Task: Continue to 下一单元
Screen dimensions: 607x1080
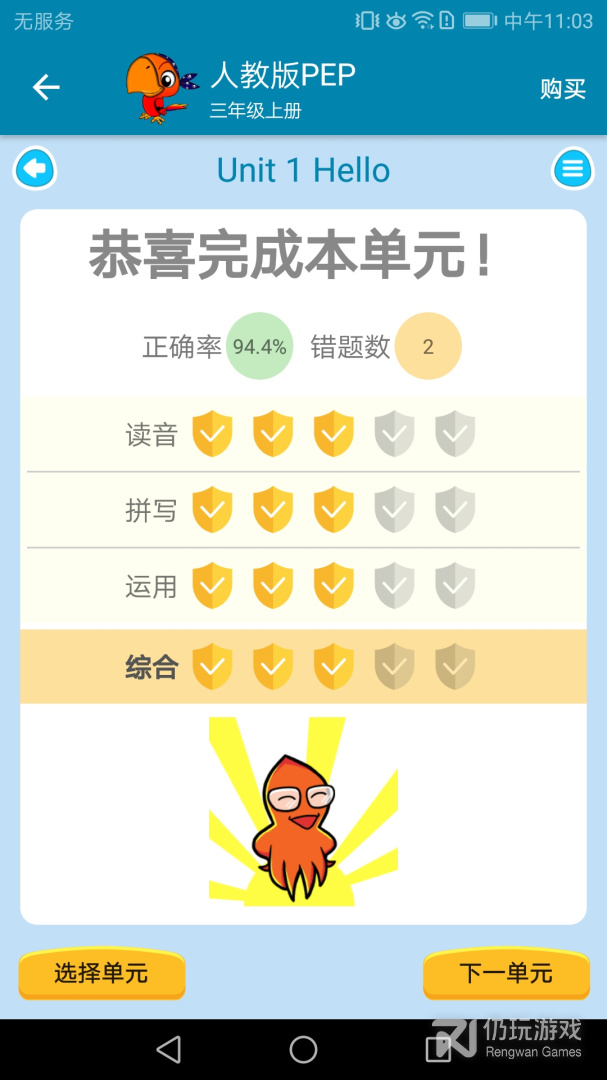Action: 506,973
